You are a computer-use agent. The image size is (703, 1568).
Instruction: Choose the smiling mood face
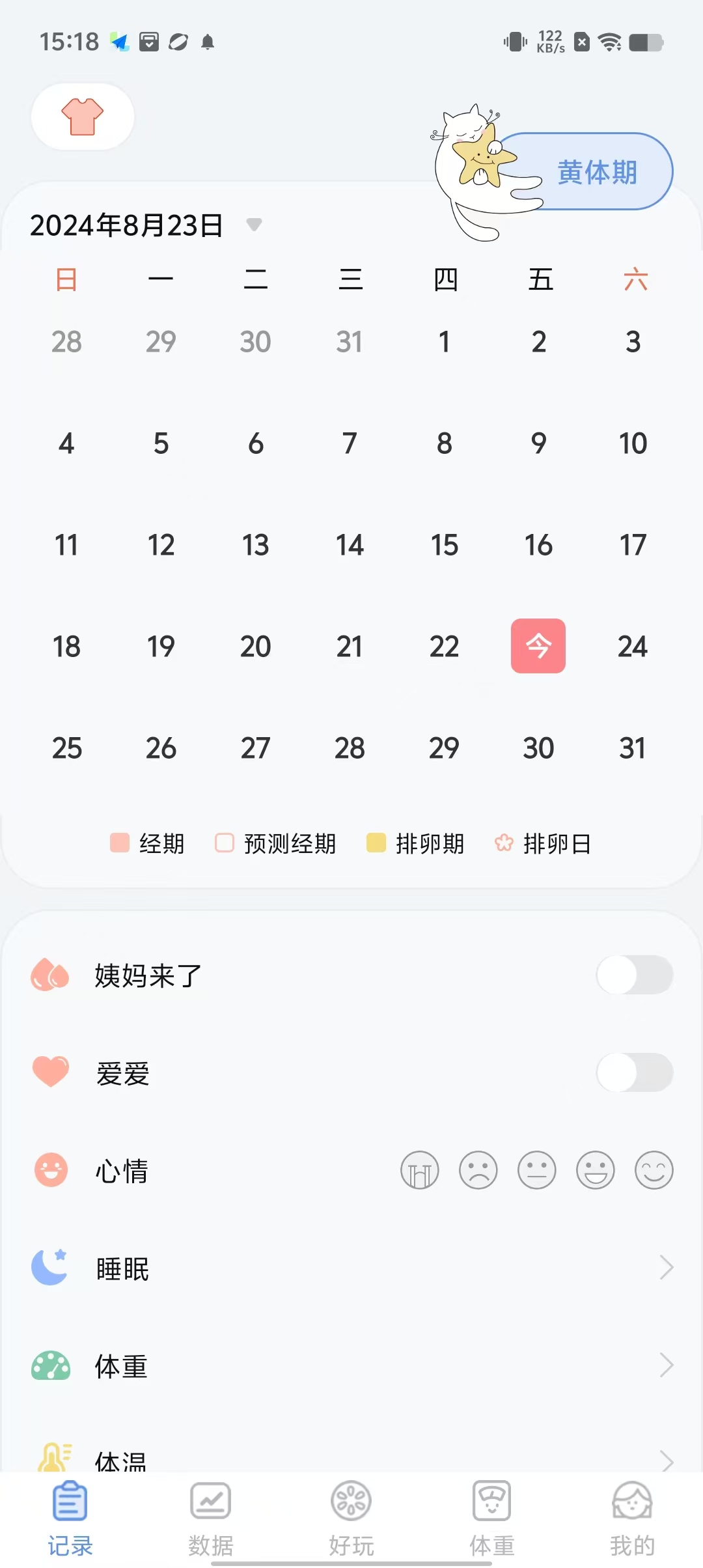pyautogui.click(x=654, y=1170)
